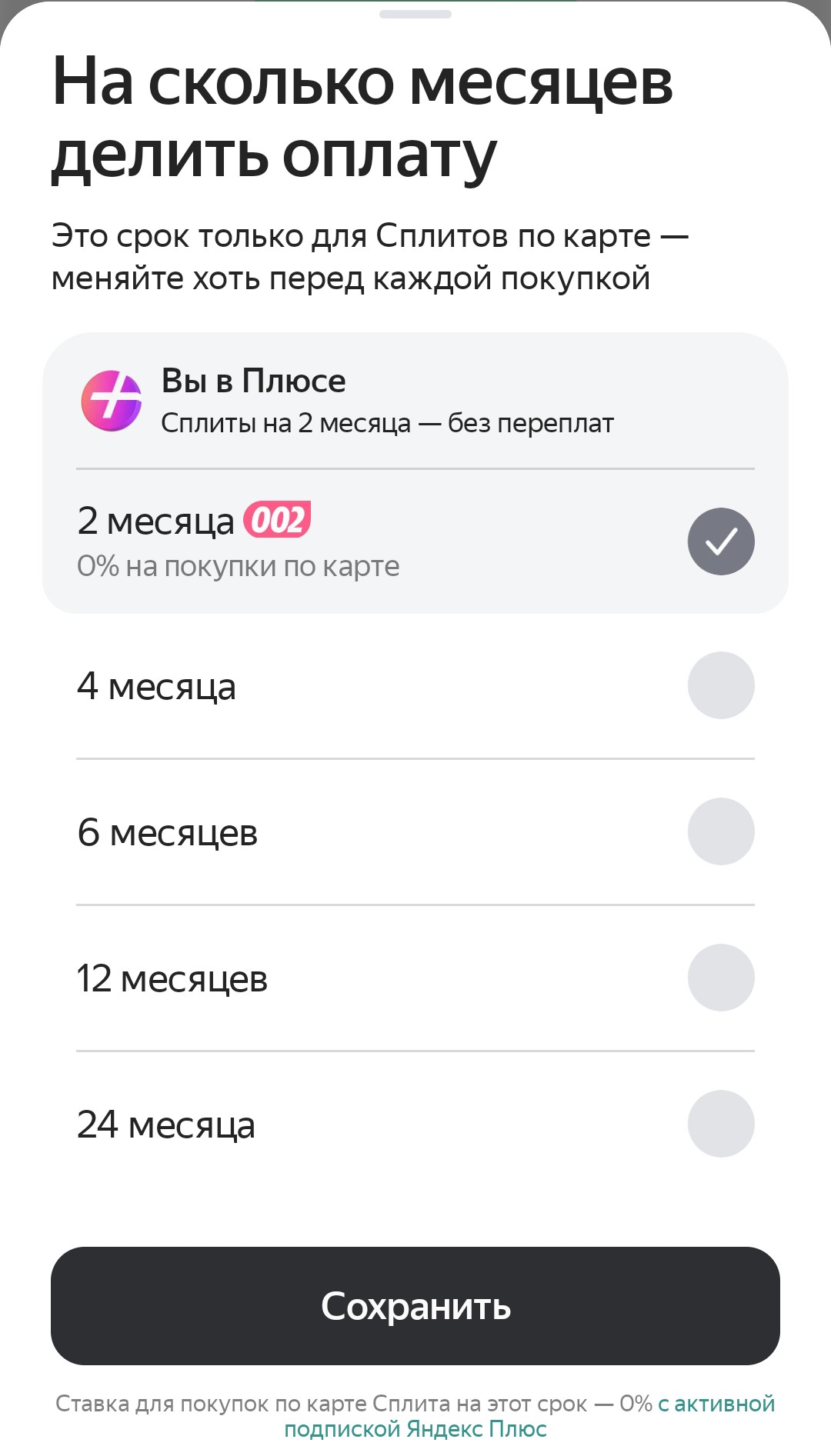Select the 6 месяцев option

720,831
